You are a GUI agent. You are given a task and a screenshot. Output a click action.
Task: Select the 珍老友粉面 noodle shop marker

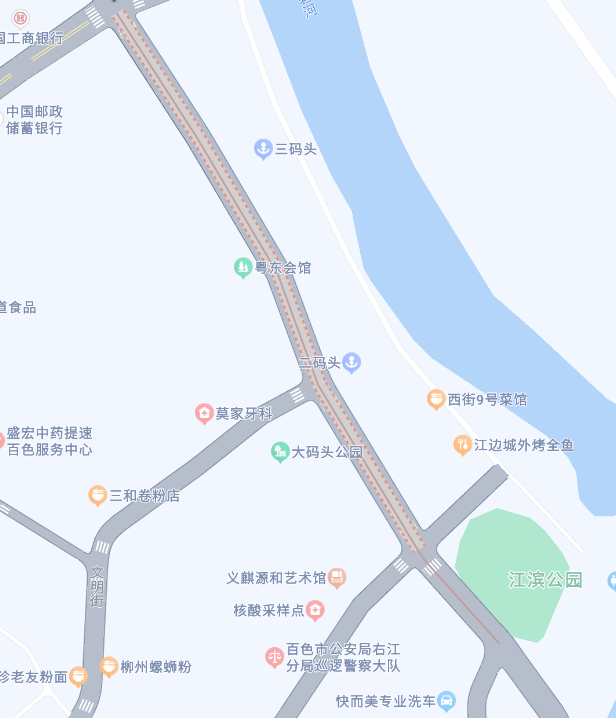click(79, 677)
